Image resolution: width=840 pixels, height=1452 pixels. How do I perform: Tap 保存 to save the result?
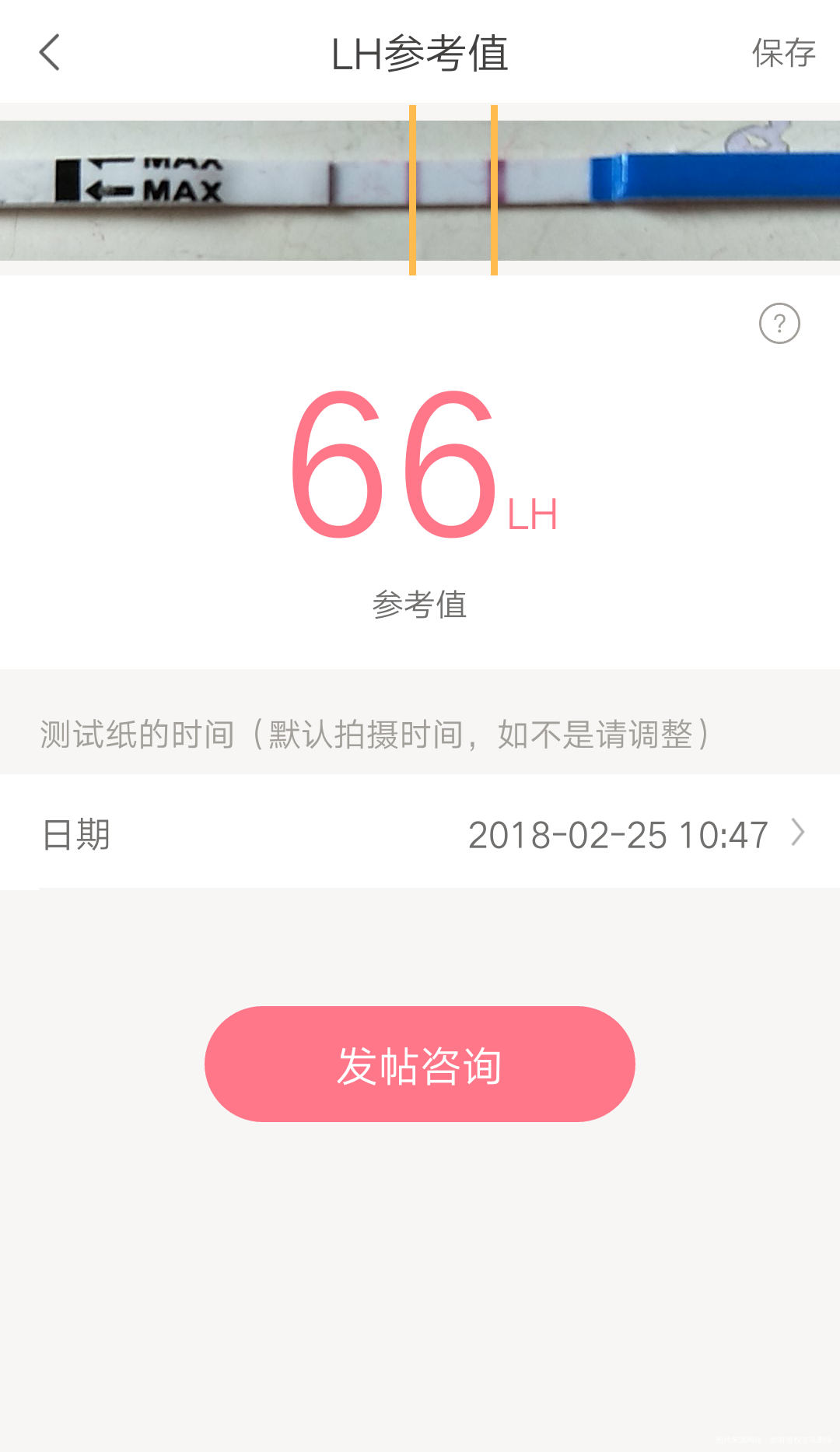pyautogui.click(x=783, y=52)
